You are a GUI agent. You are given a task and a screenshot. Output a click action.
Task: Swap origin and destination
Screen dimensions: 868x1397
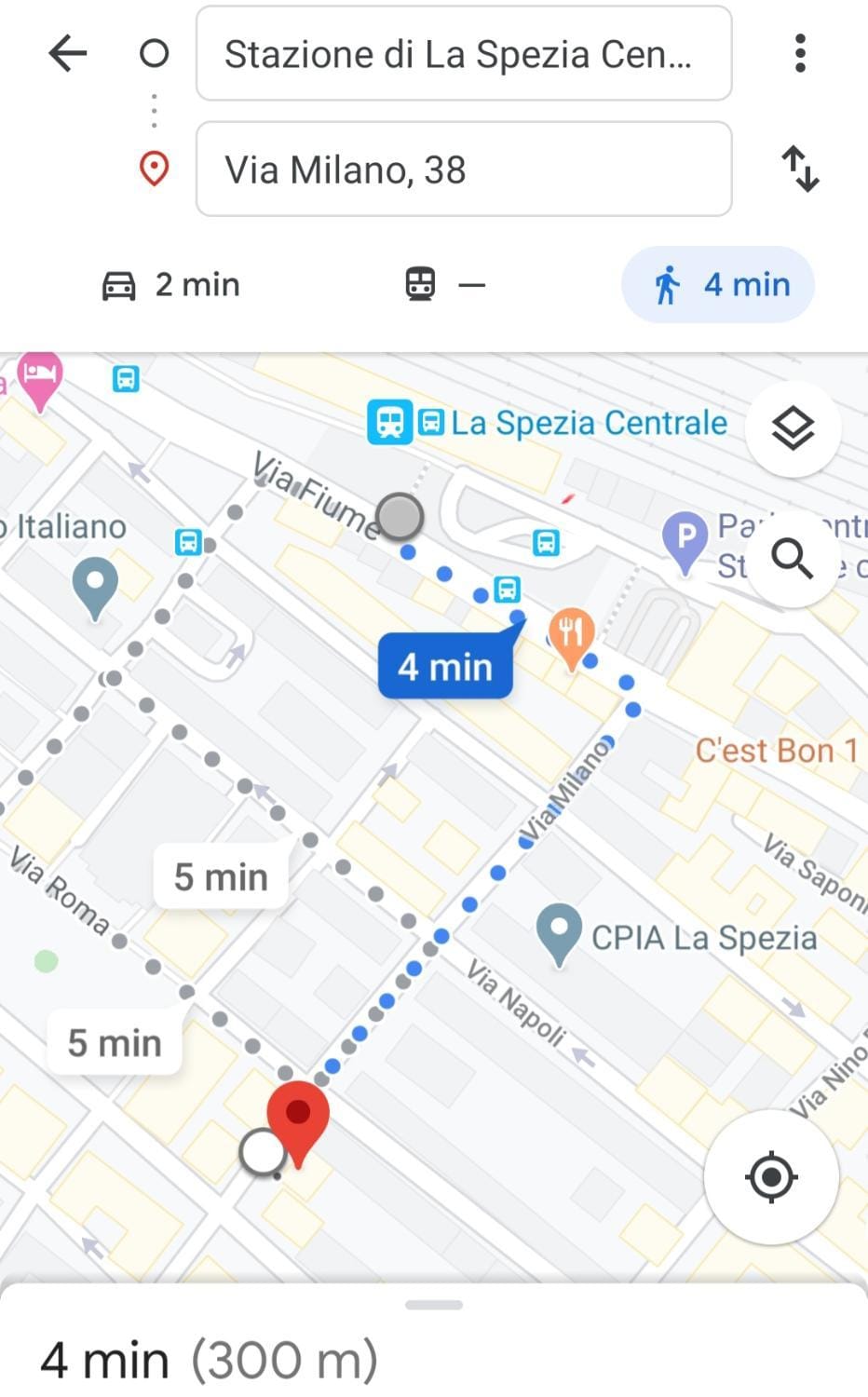click(x=799, y=169)
